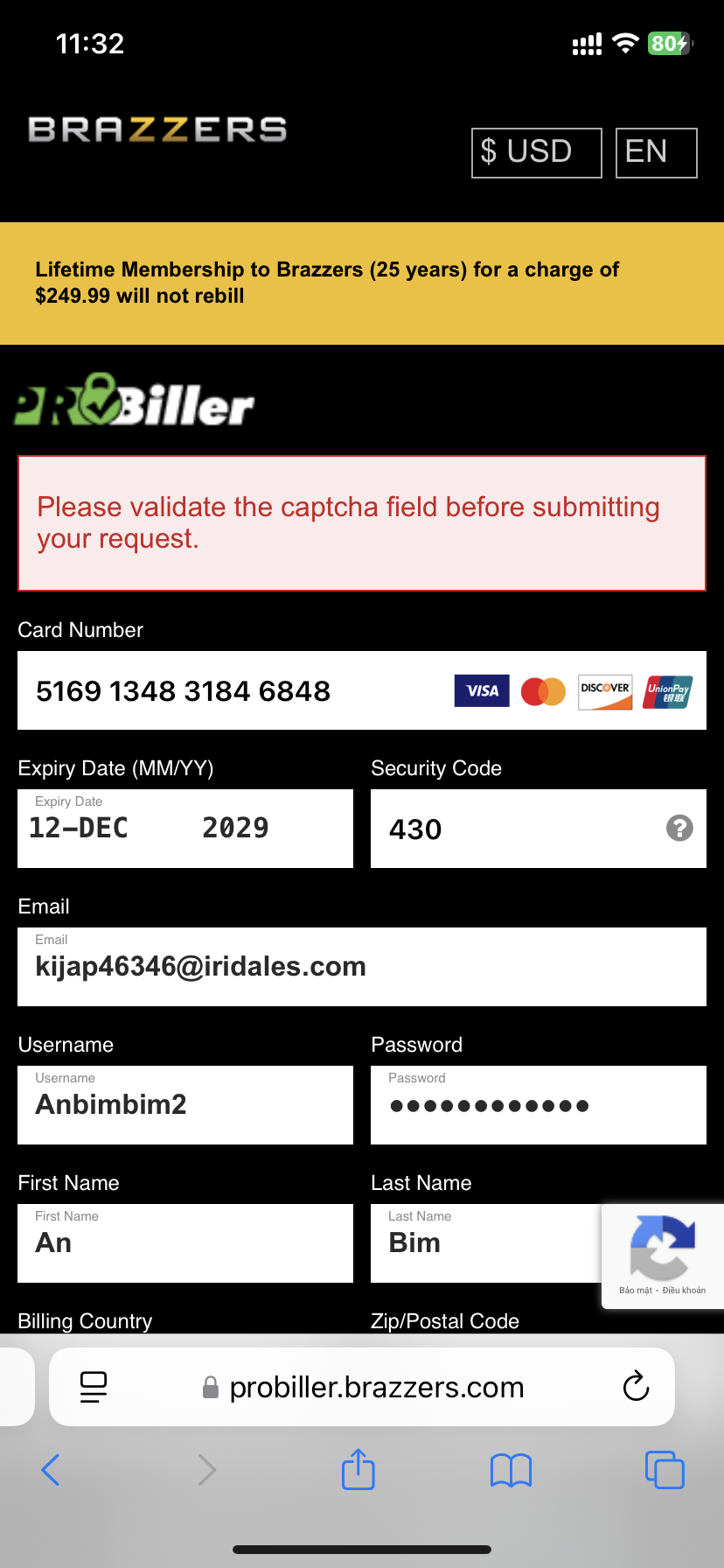724x1568 pixels.
Task: Tap the Security Code field
Action: (x=516, y=829)
